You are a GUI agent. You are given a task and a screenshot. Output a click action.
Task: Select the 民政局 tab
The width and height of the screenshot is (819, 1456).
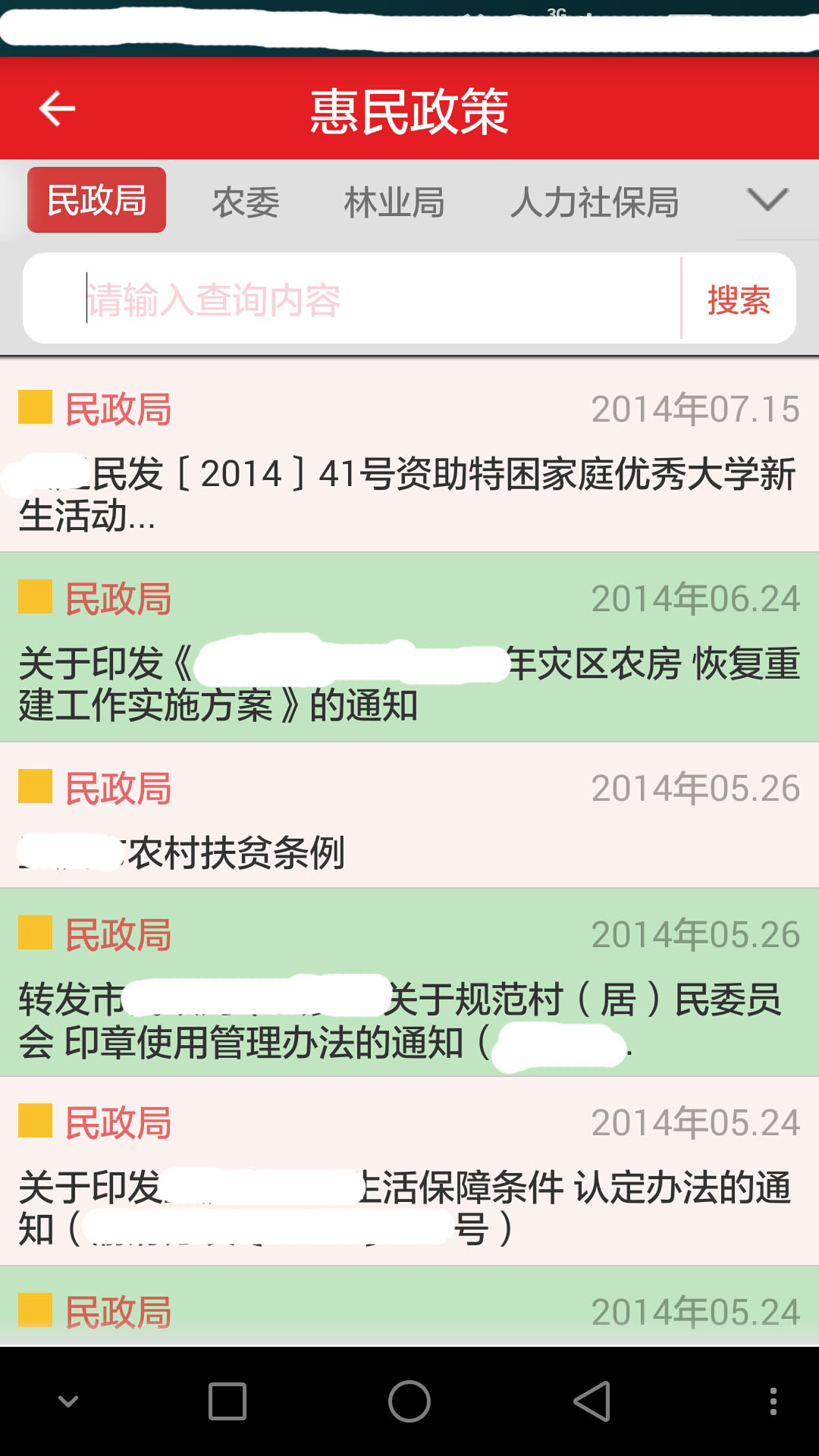tap(97, 200)
